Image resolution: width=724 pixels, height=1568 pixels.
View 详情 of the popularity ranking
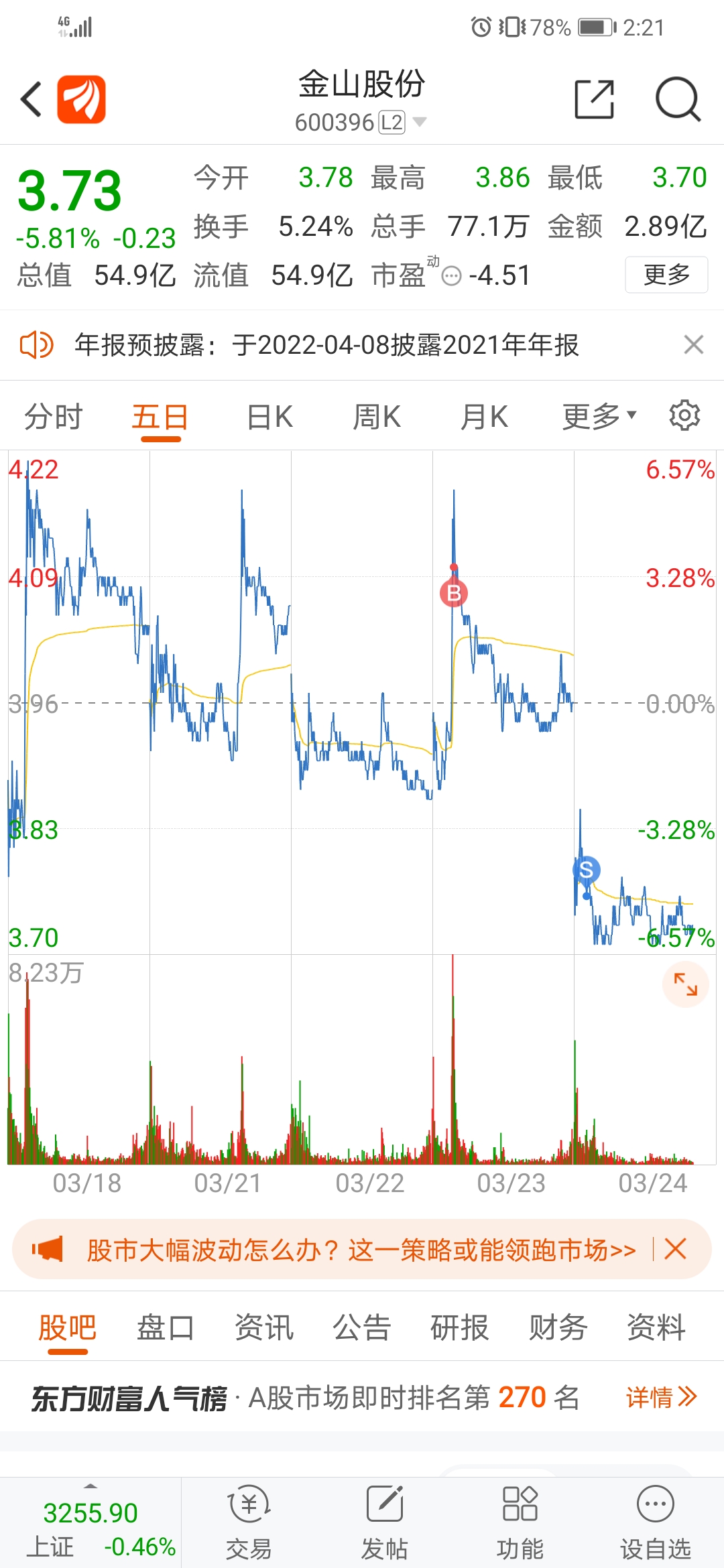(x=661, y=1397)
